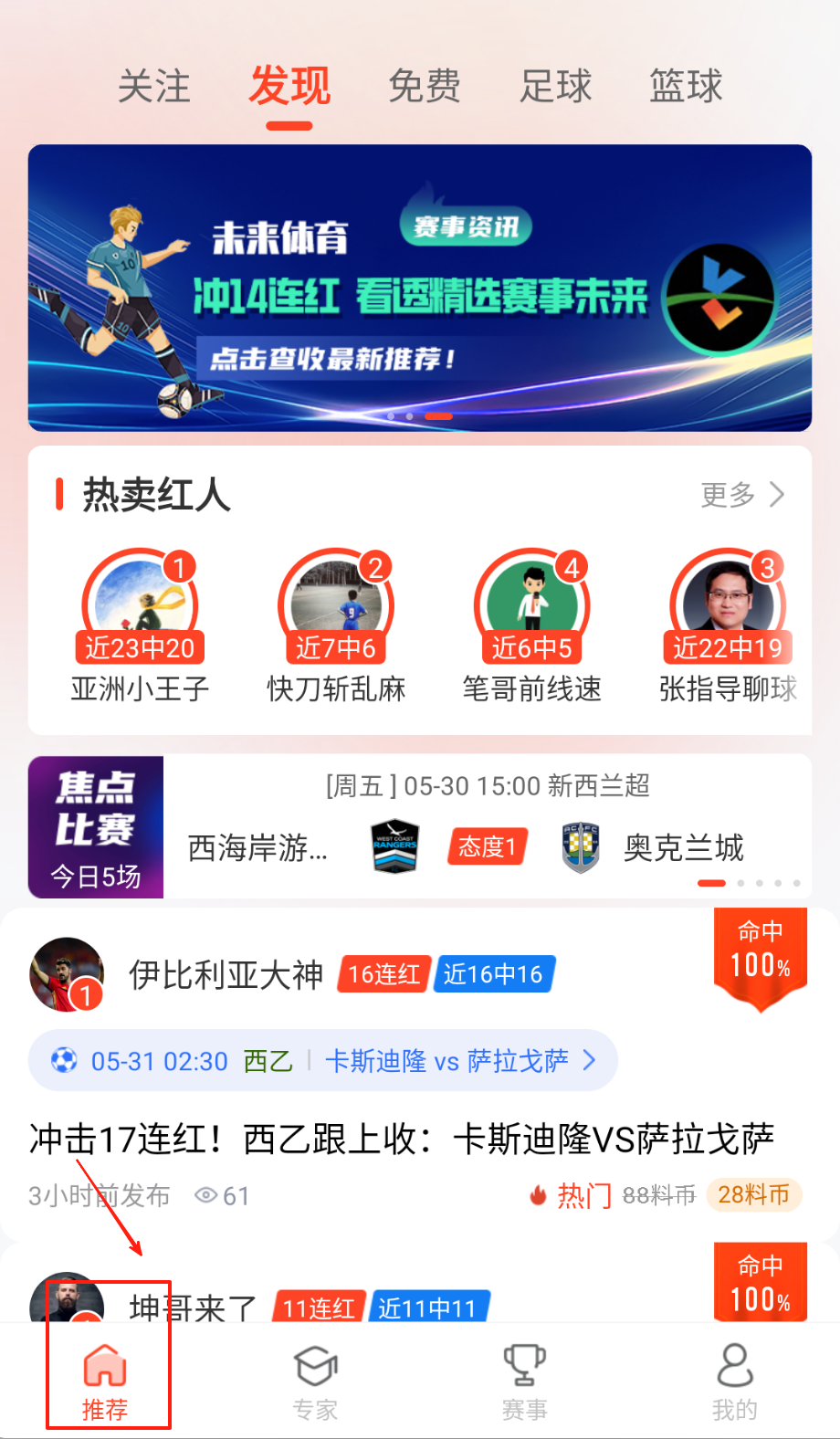Viewport: 840px width, 1439px height.
Task: View 更多 popular experts
Action: click(741, 495)
